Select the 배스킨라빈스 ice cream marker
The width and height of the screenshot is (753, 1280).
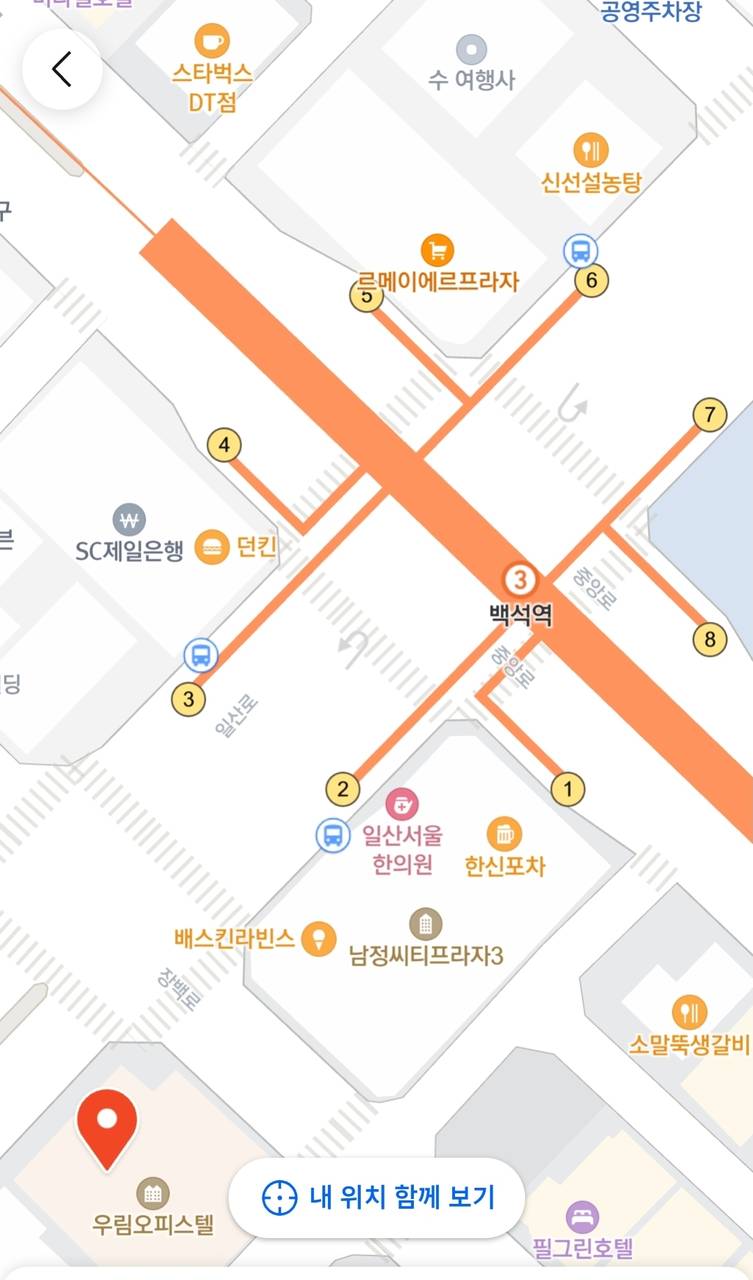(x=318, y=938)
